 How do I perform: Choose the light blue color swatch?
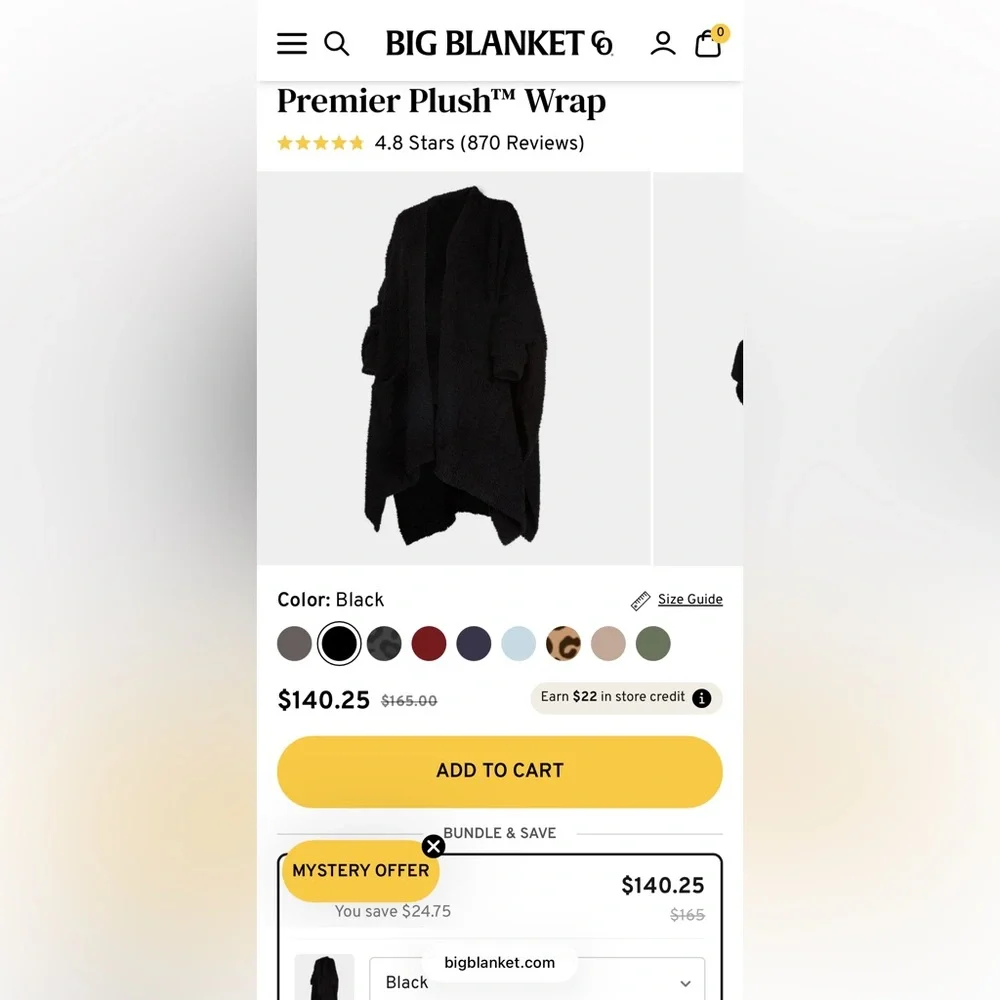click(x=518, y=644)
